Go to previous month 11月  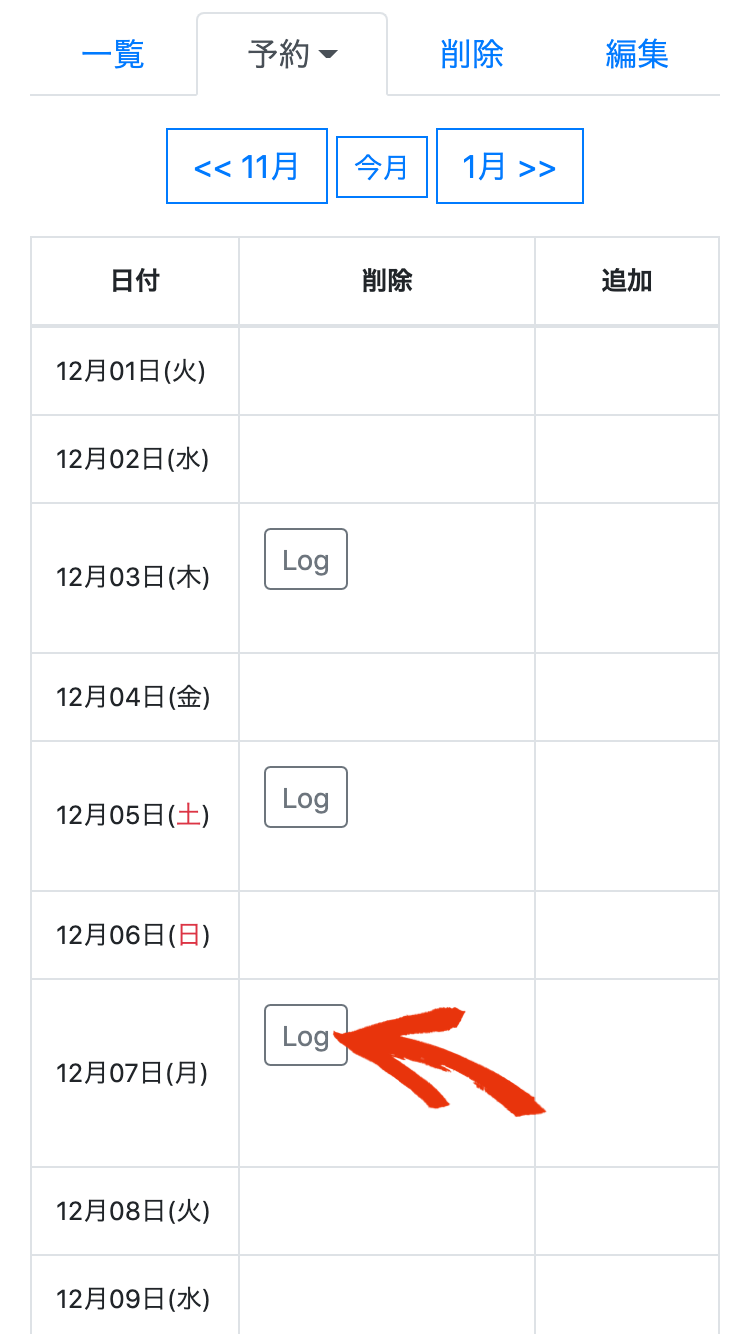247,166
